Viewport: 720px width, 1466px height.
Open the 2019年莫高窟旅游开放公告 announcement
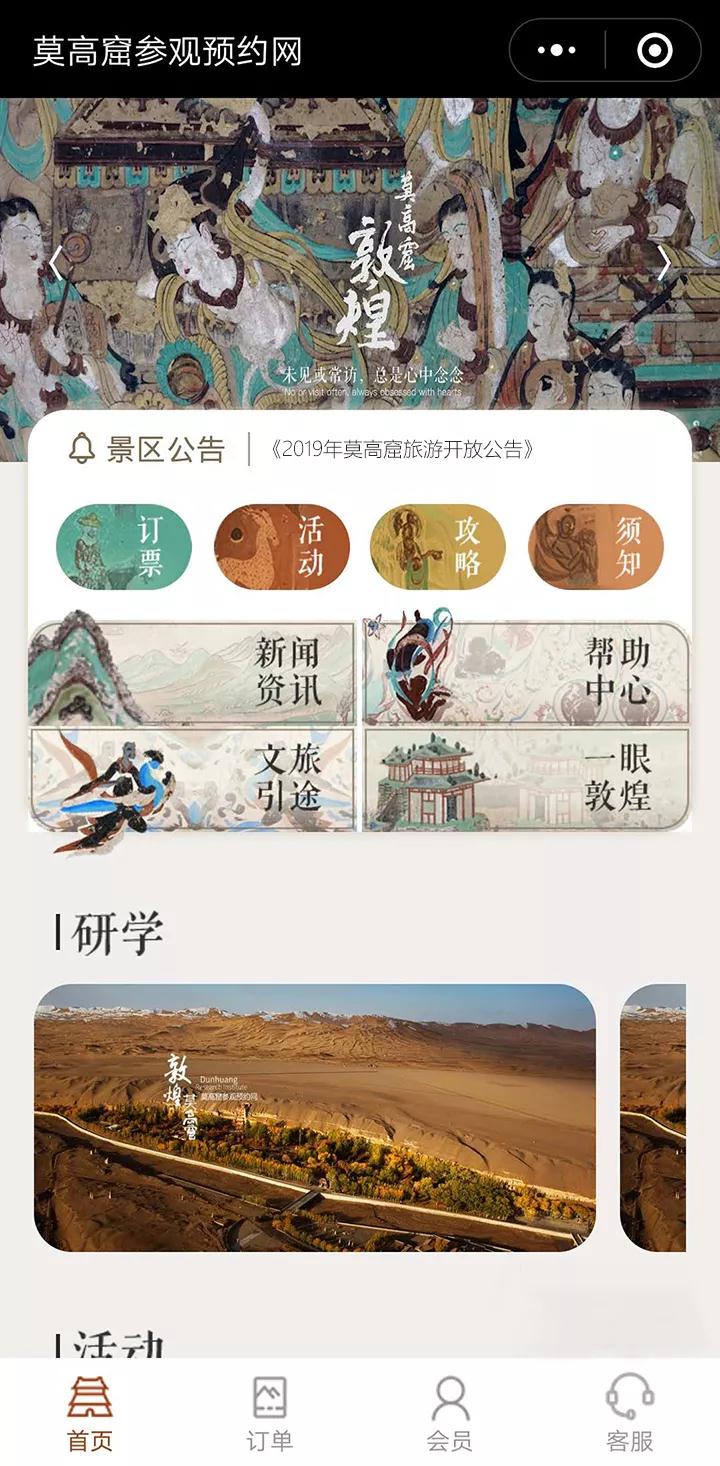[401, 449]
